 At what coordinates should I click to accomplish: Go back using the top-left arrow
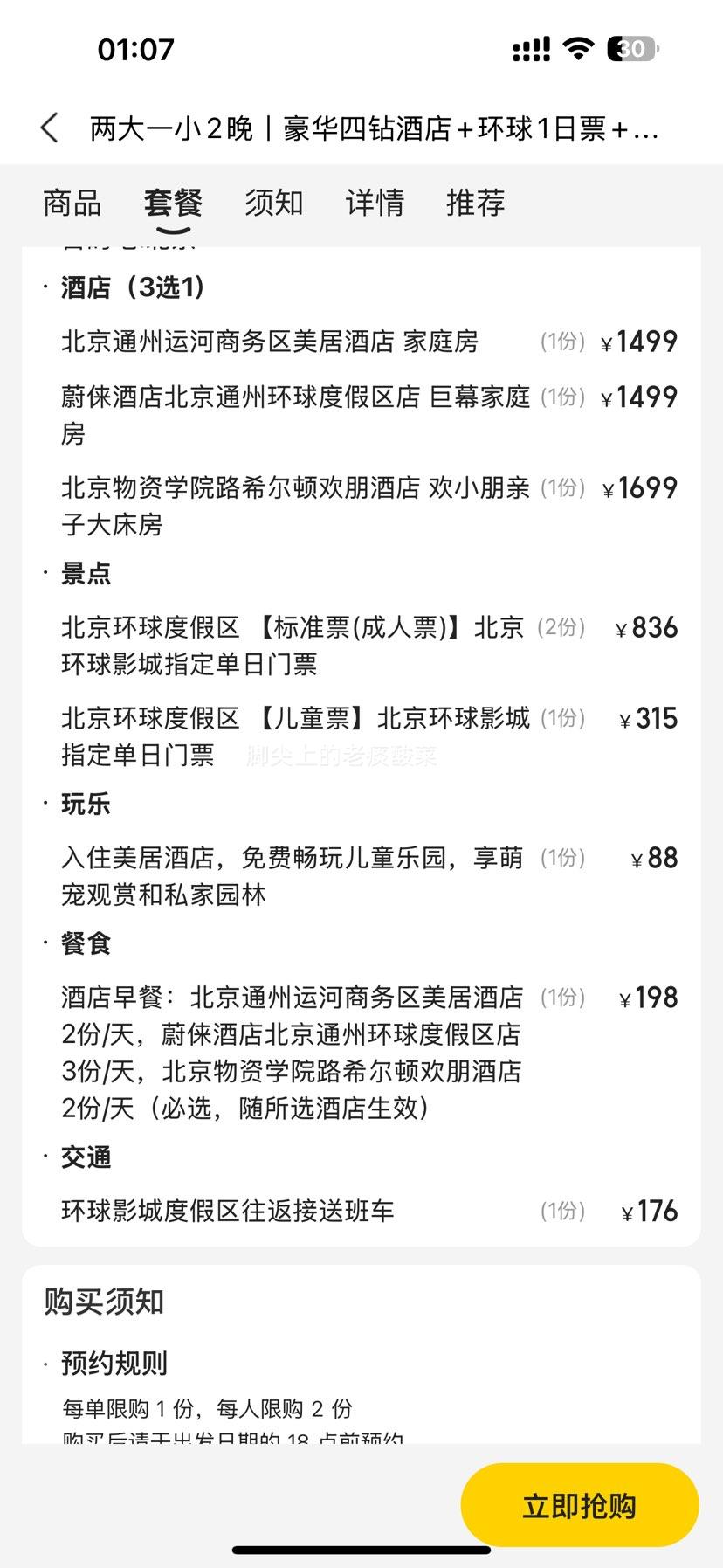click(50, 128)
